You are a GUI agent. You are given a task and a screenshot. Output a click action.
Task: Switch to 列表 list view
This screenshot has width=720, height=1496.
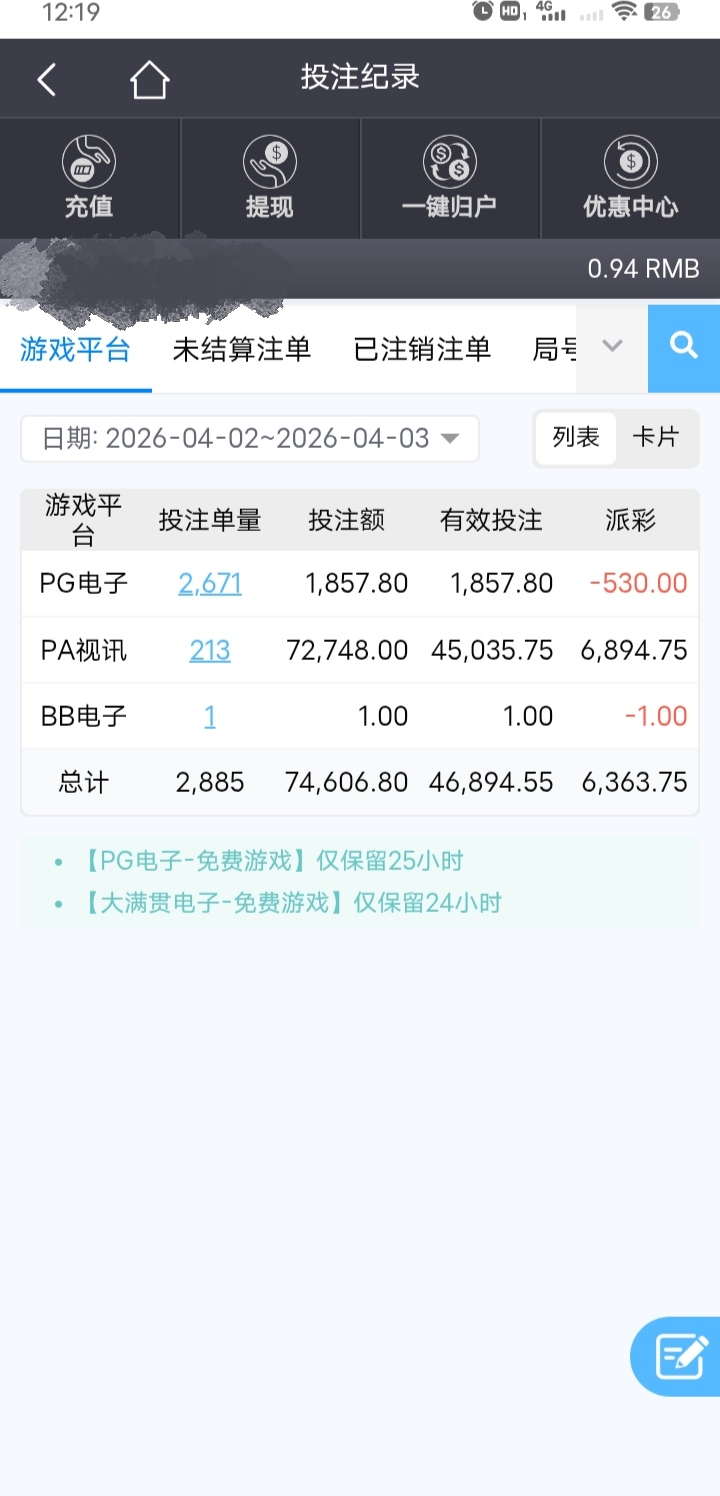pos(576,437)
